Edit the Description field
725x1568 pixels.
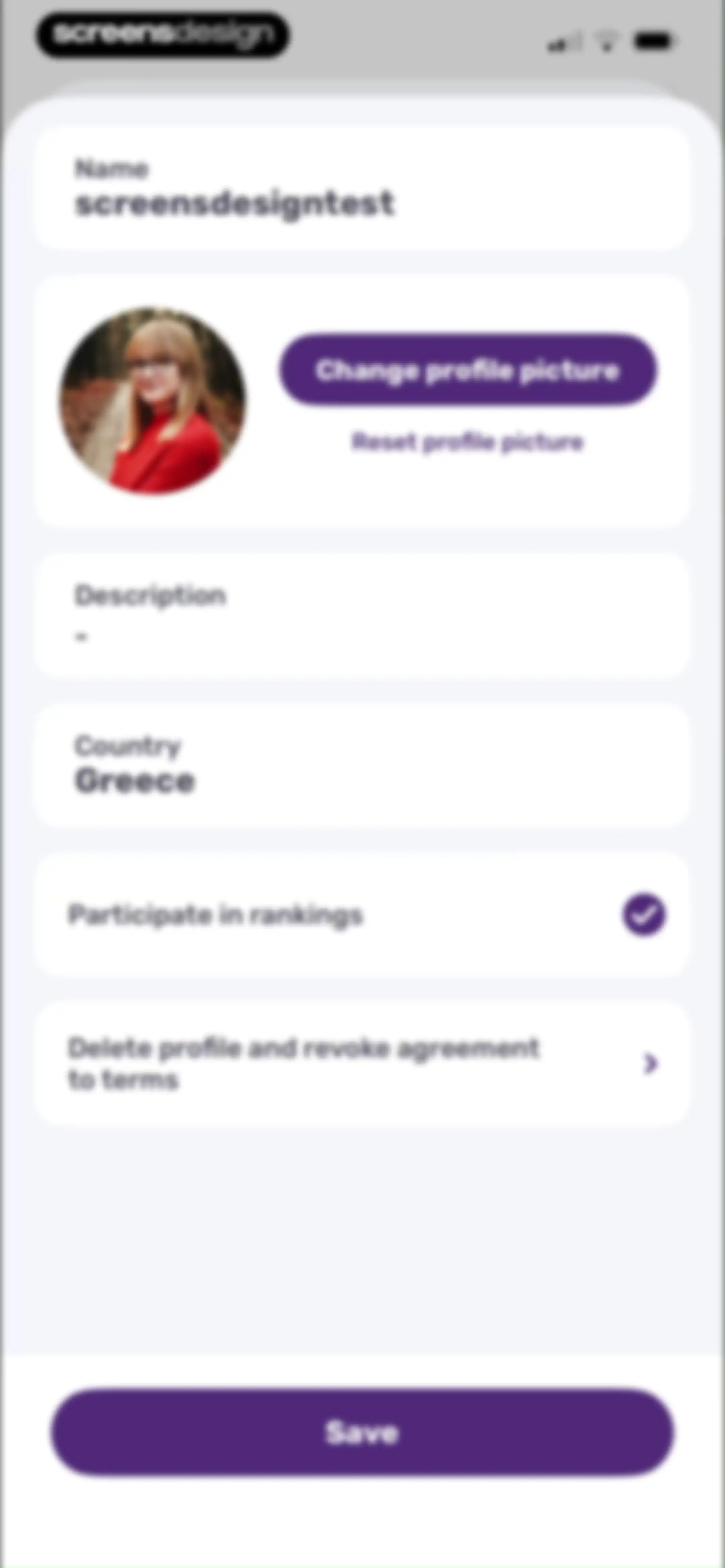pyautogui.click(x=362, y=615)
